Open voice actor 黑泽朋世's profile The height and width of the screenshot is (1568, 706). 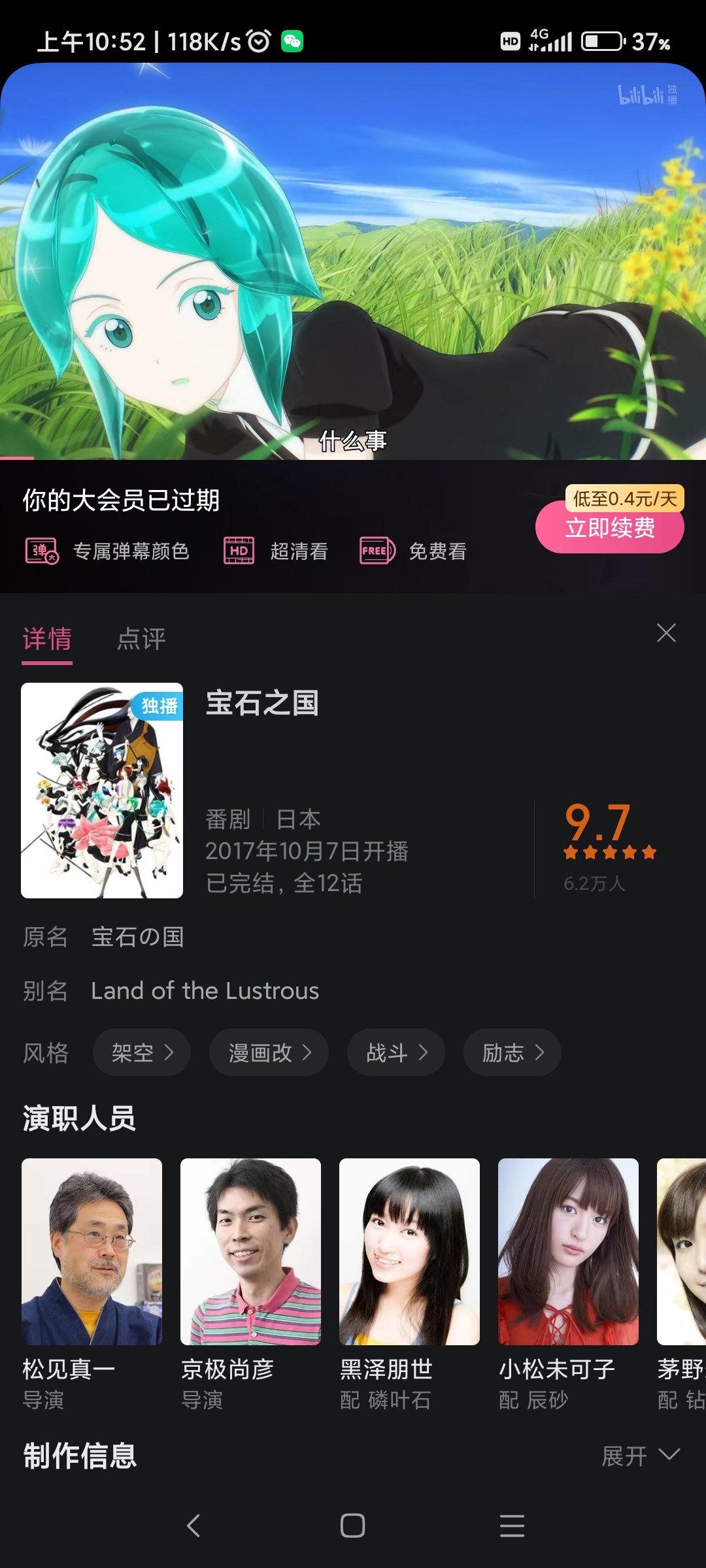[x=409, y=1284]
